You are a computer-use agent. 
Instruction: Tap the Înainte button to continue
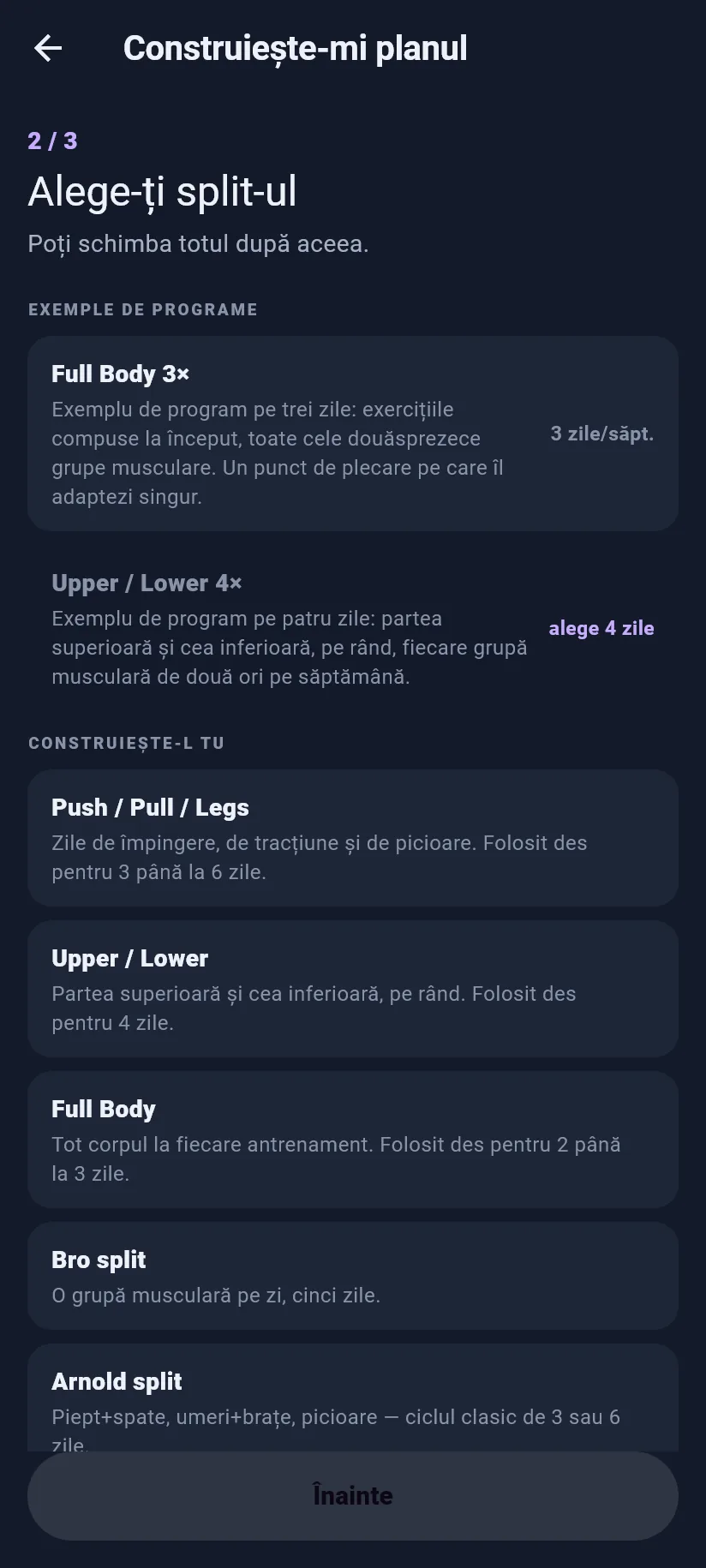click(353, 1496)
